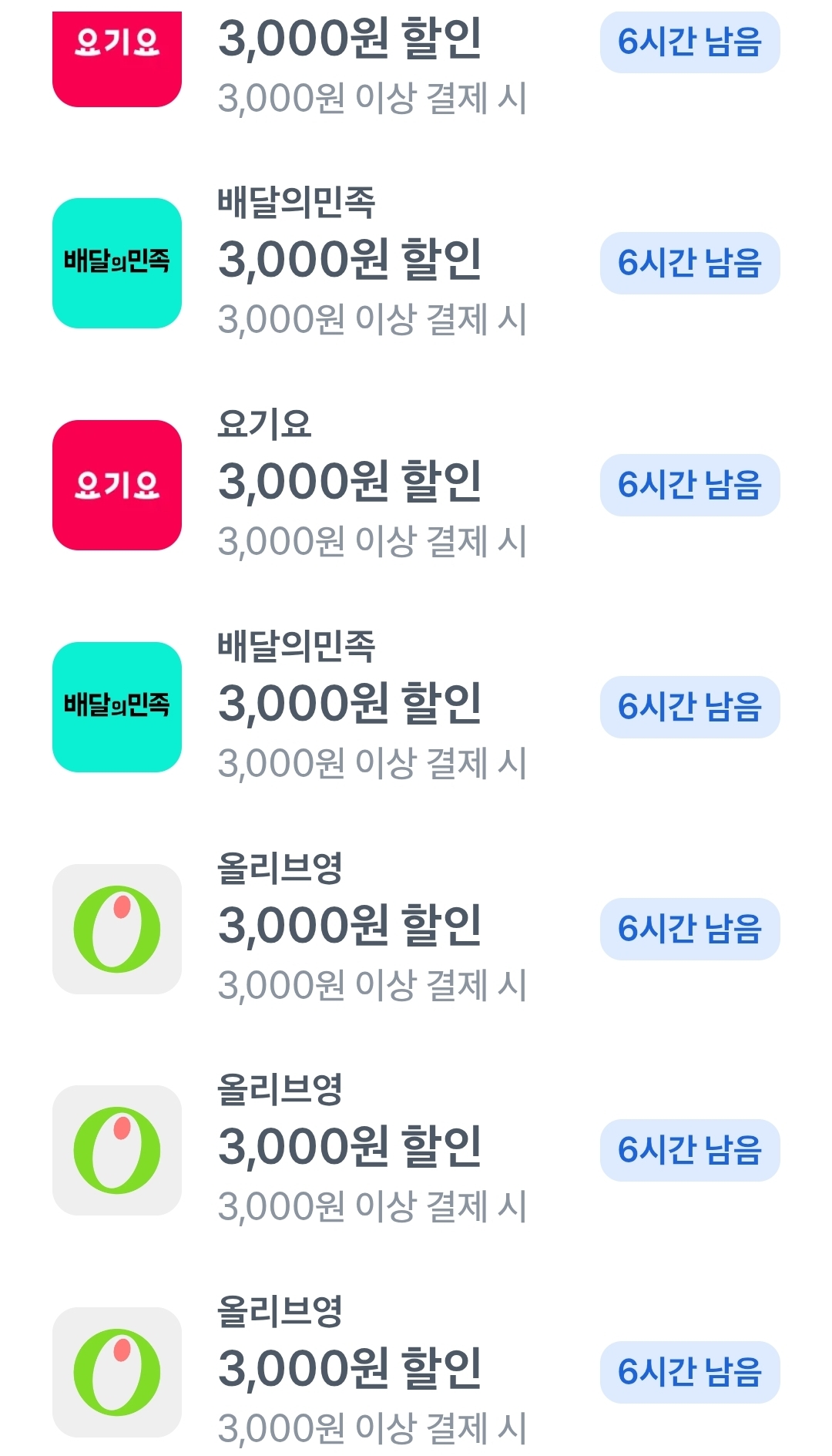Select the 요기요 coupon row labeled 요기요
832x1456 pixels.
[x=351, y=483]
